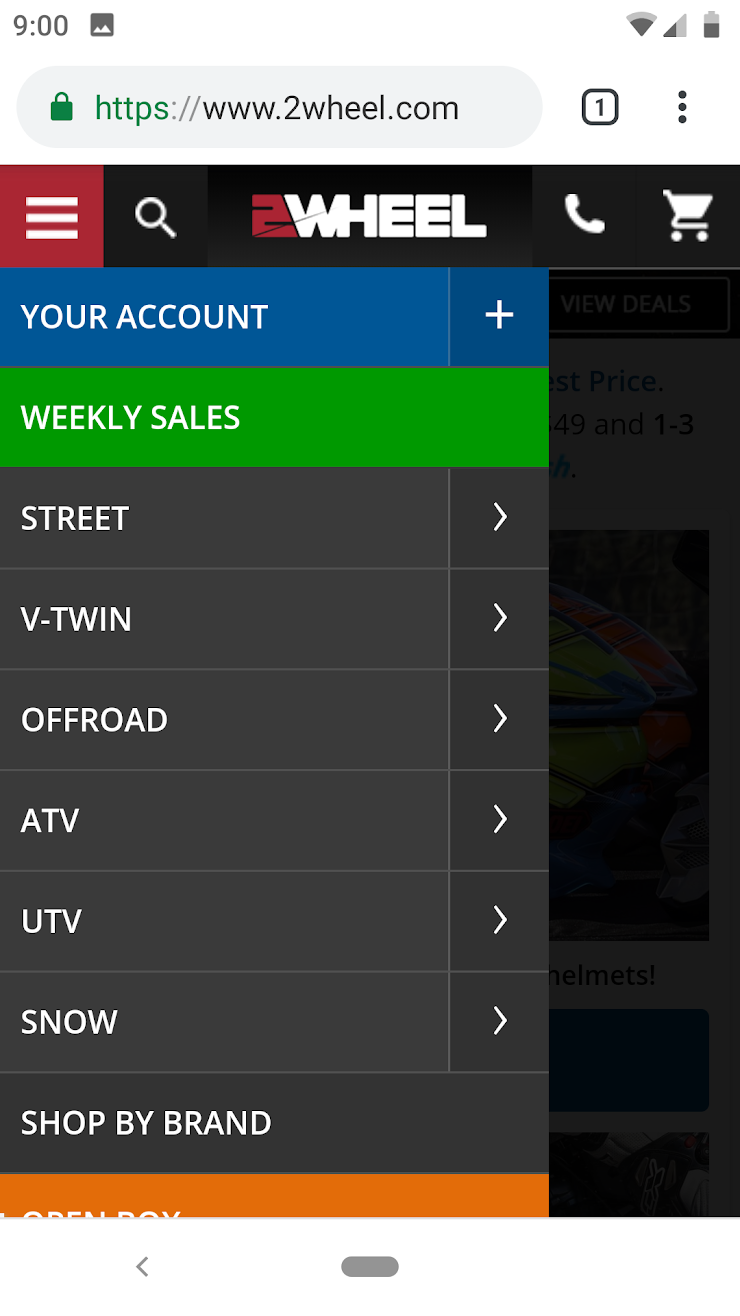Screen dimensions: 740x1316
Task: Open Weekly Sales
Action: click(274, 417)
